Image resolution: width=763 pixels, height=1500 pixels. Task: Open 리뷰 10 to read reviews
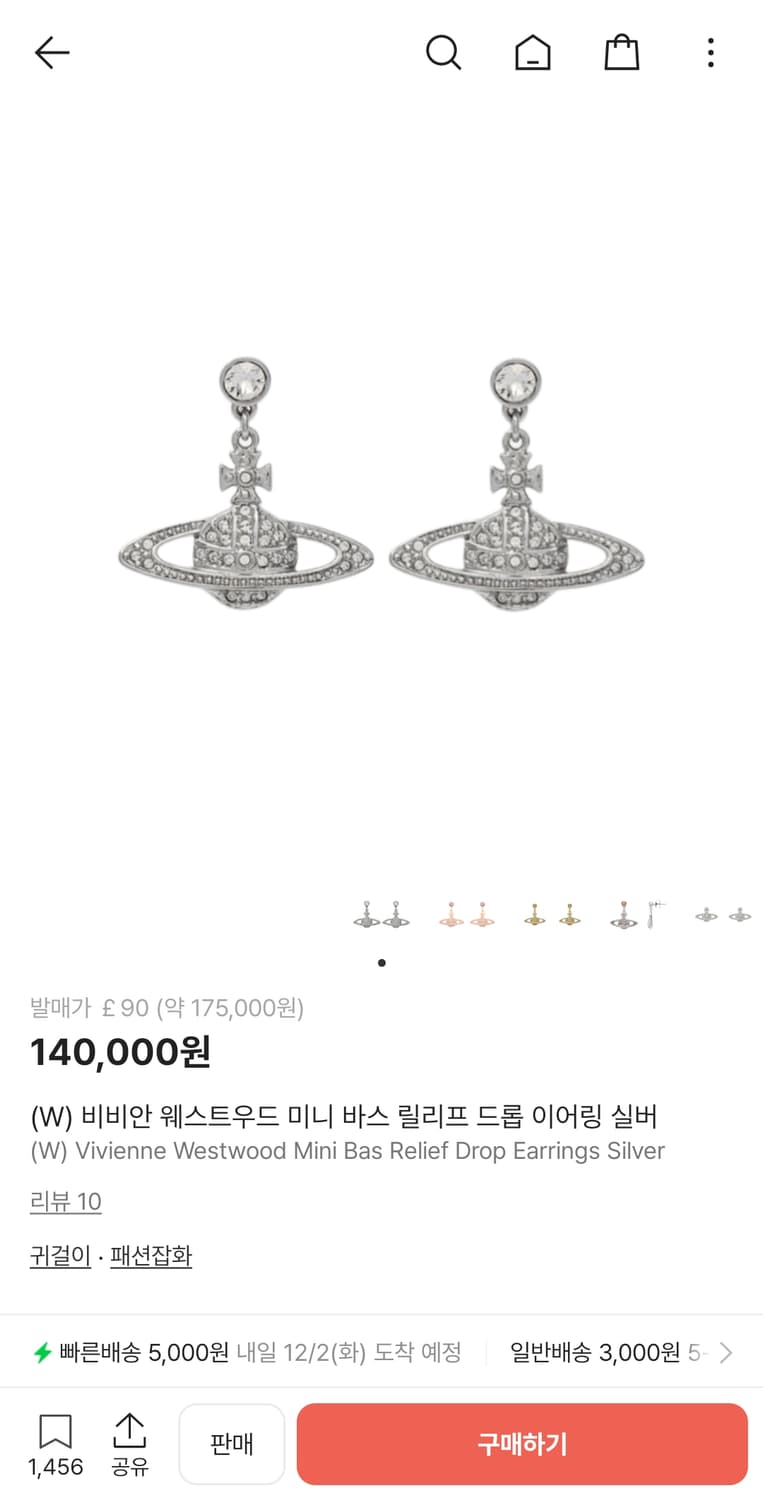(x=66, y=1201)
